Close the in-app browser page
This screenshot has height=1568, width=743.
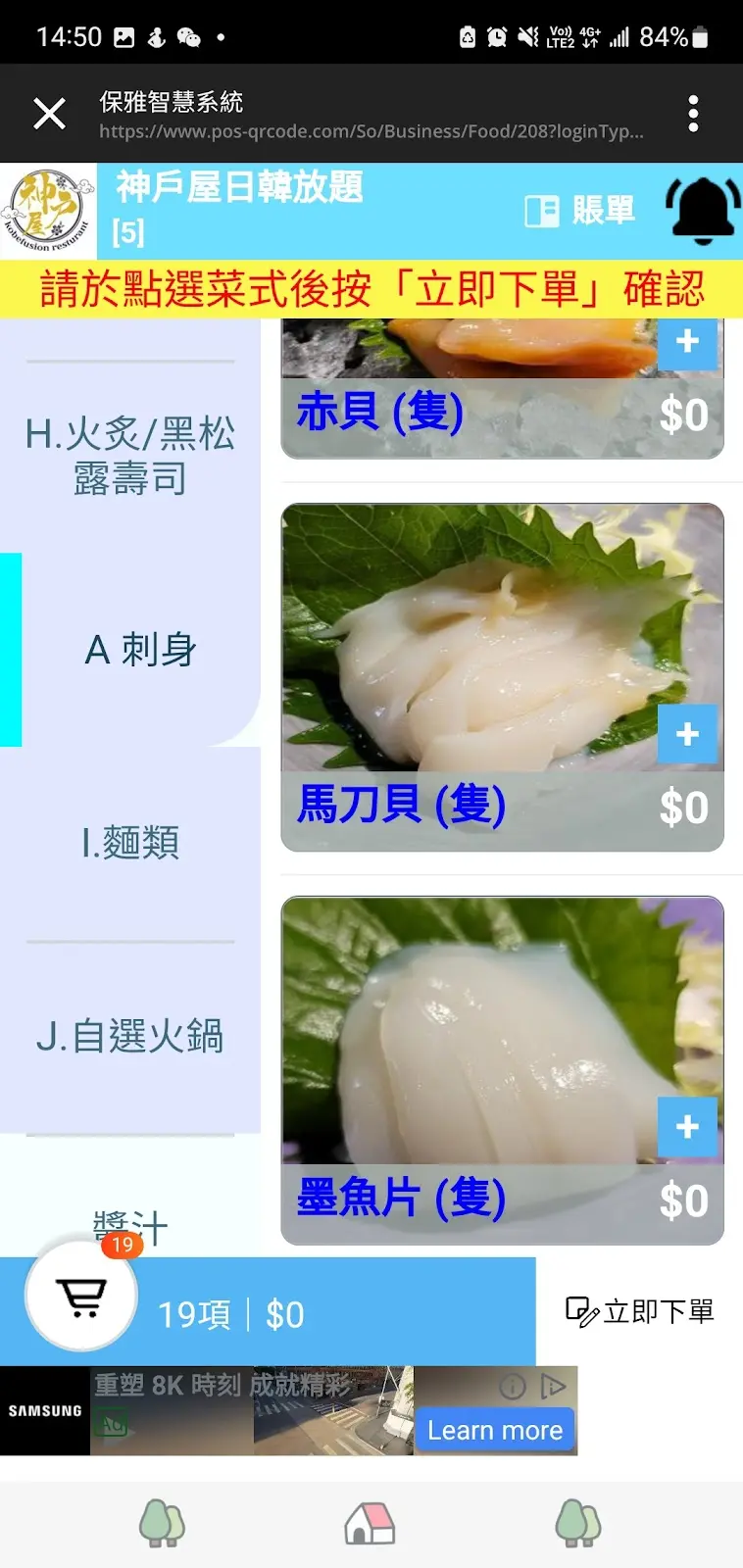coord(49,114)
